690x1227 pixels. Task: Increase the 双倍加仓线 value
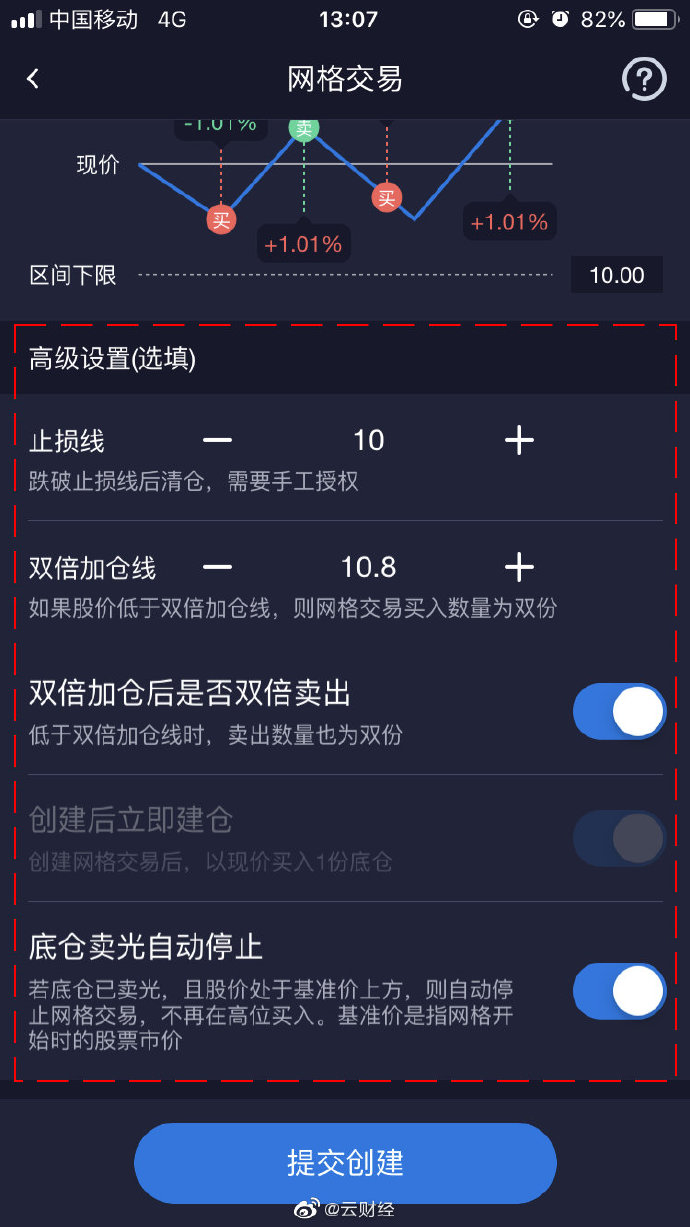[519, 568]
